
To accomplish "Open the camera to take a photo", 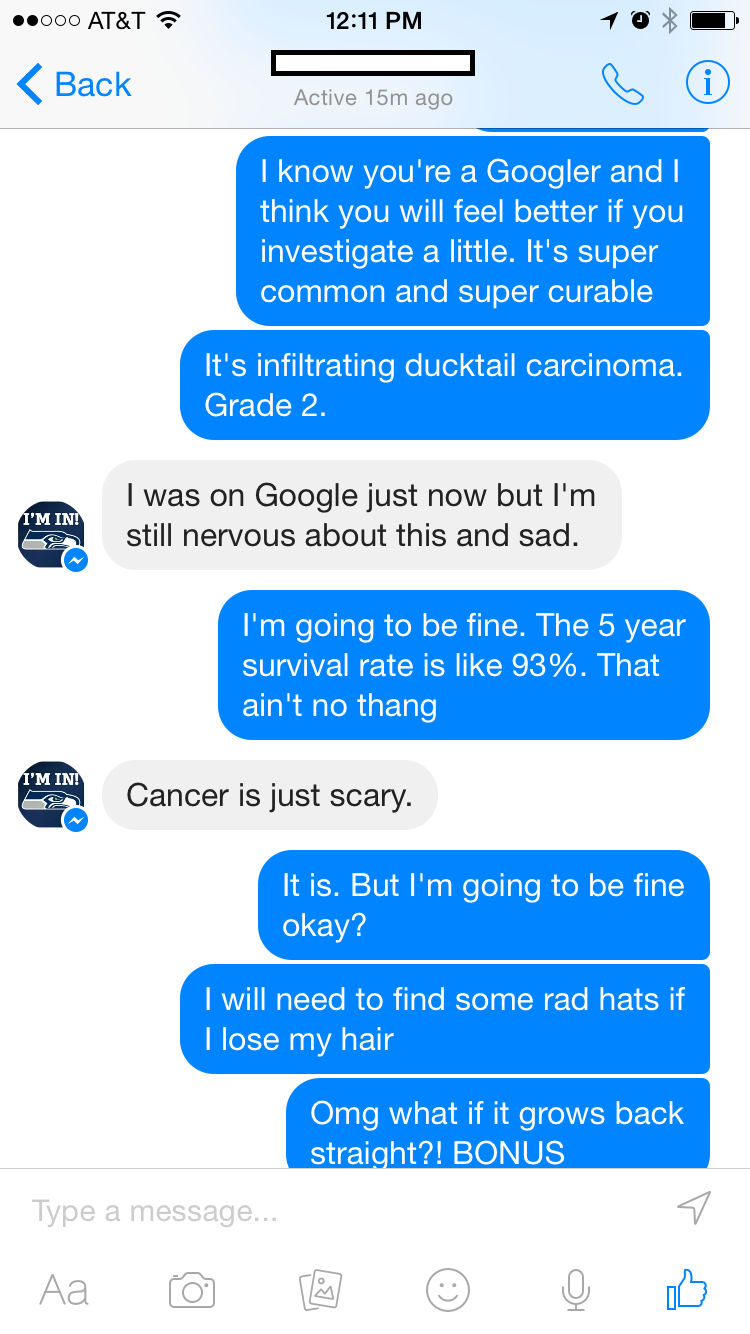I will tap(192, 1289).
